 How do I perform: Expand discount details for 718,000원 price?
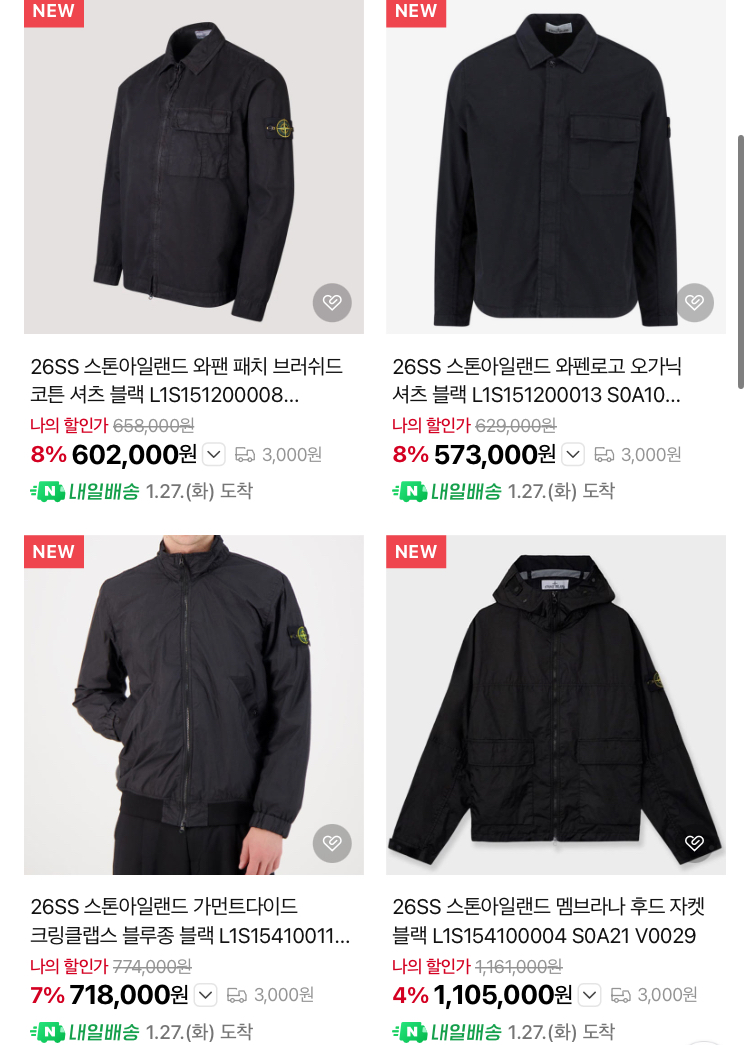206,995
